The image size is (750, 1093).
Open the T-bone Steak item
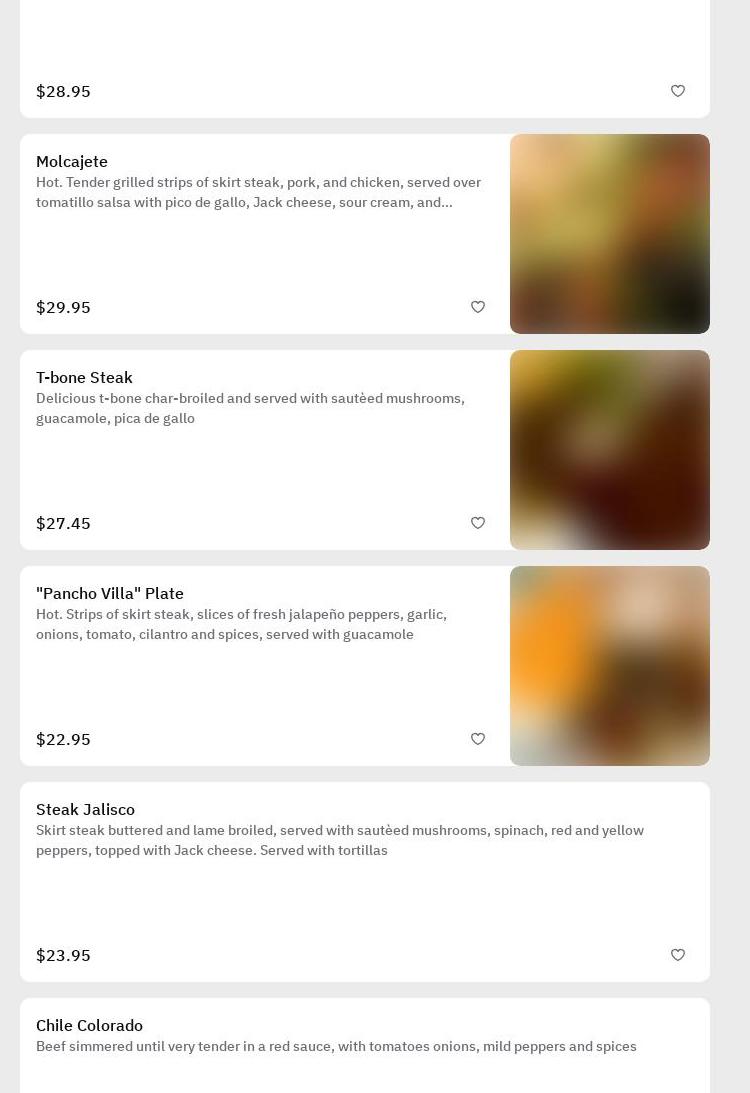pos(84,378)
